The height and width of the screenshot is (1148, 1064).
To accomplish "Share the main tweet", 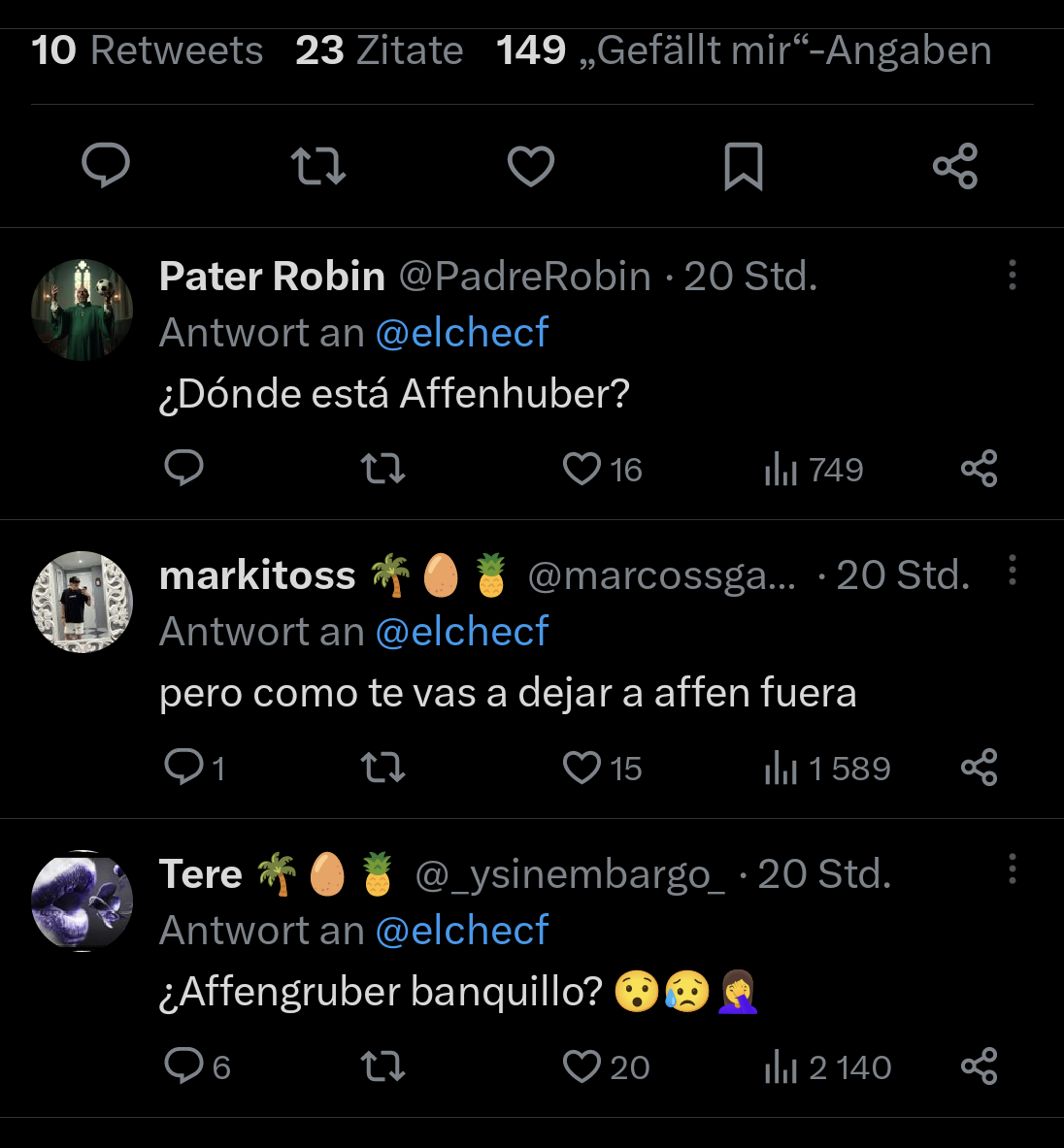I will pos(955,165).
